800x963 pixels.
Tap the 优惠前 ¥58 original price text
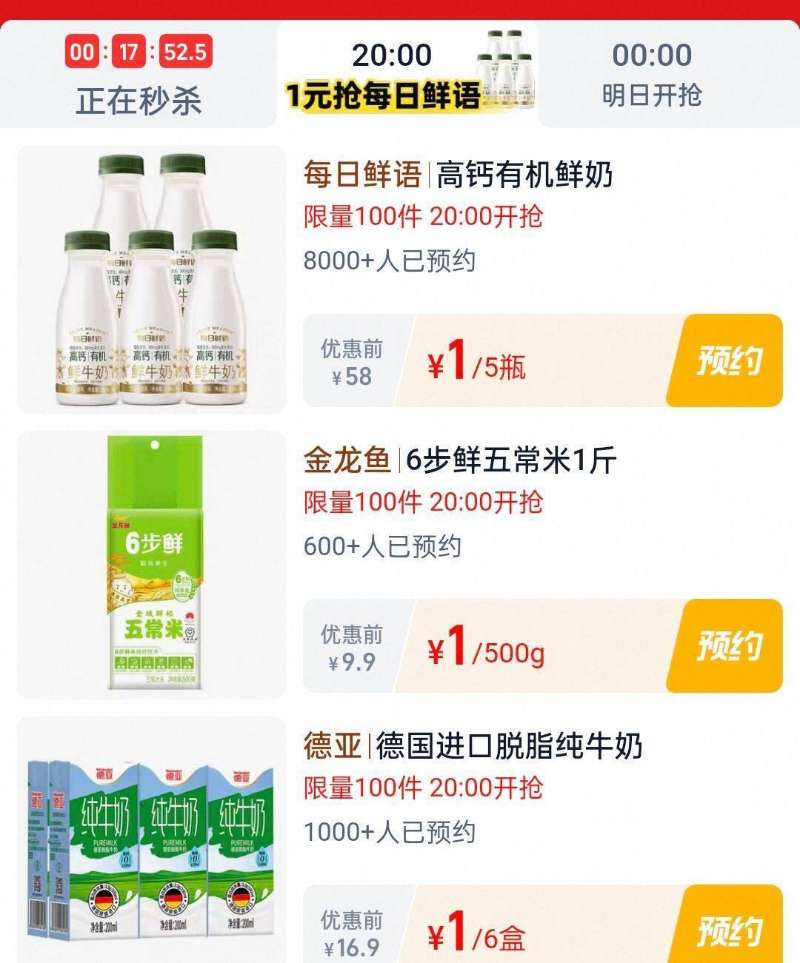349,358
